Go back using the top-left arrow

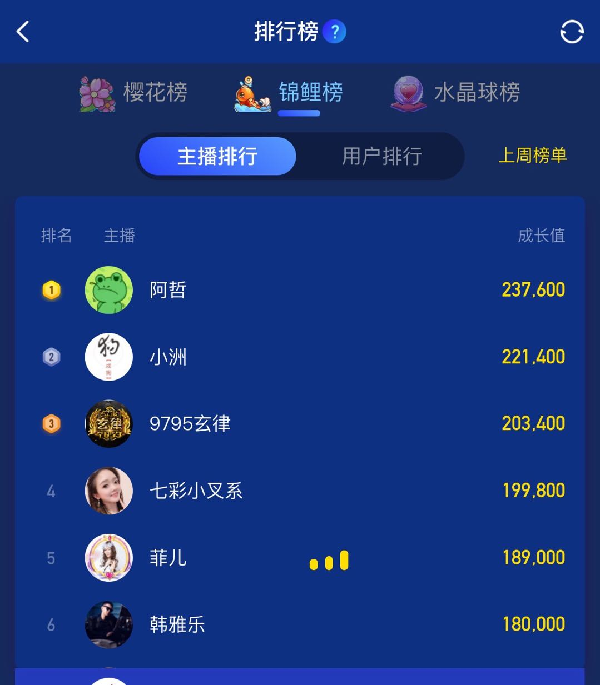point(23,32)
